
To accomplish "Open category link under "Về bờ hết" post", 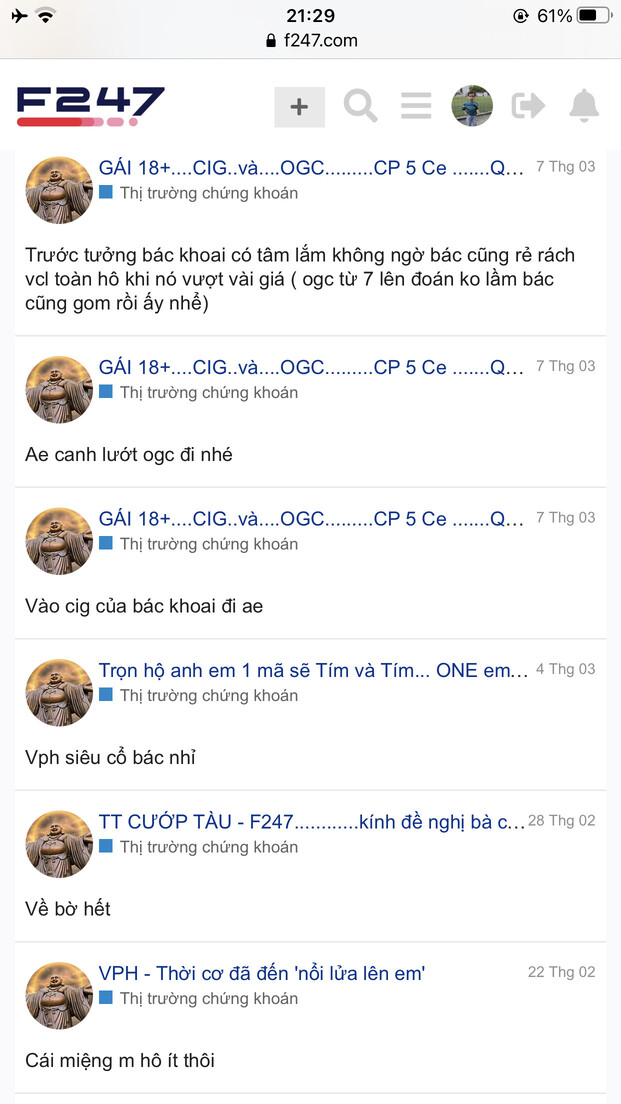I will 208,847.
